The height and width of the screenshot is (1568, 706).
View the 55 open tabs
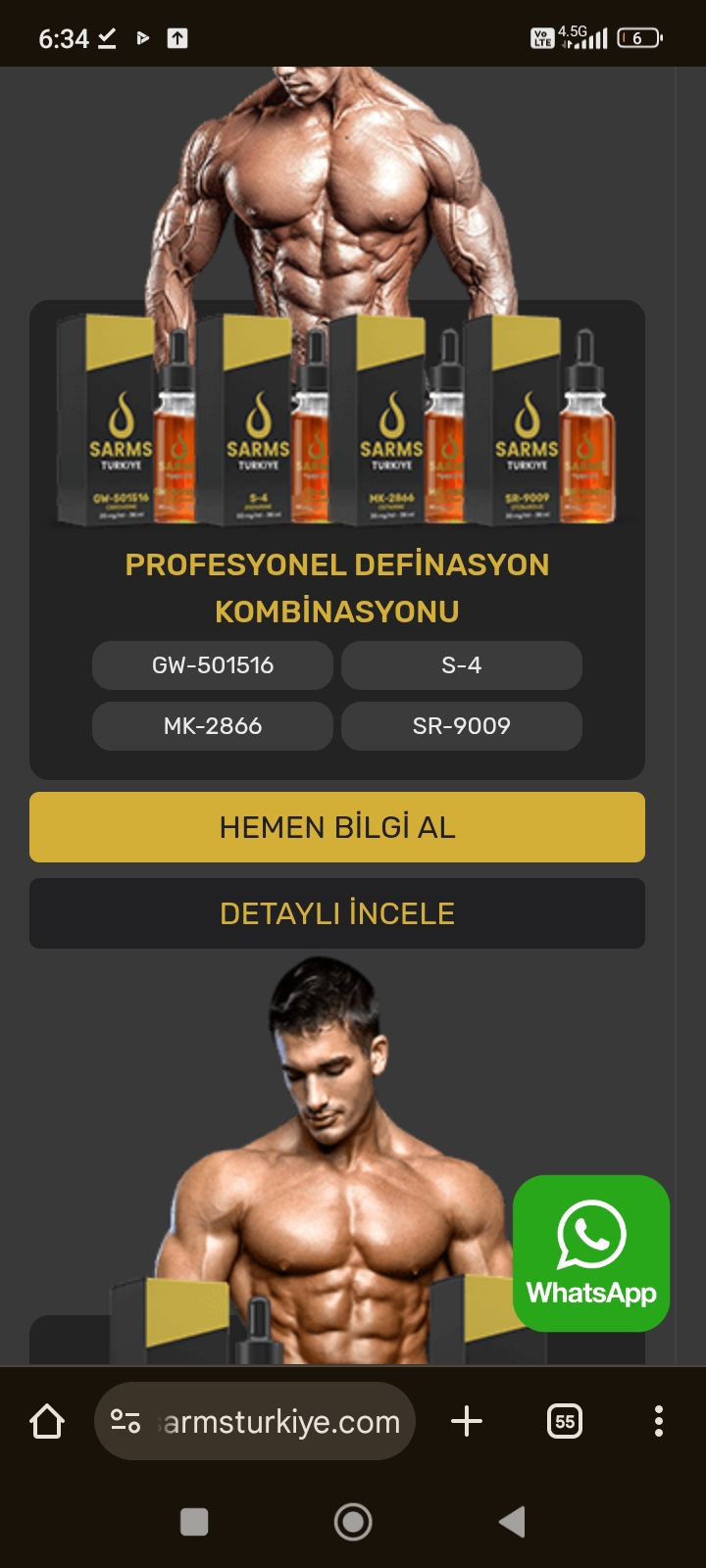[565, 1421]
